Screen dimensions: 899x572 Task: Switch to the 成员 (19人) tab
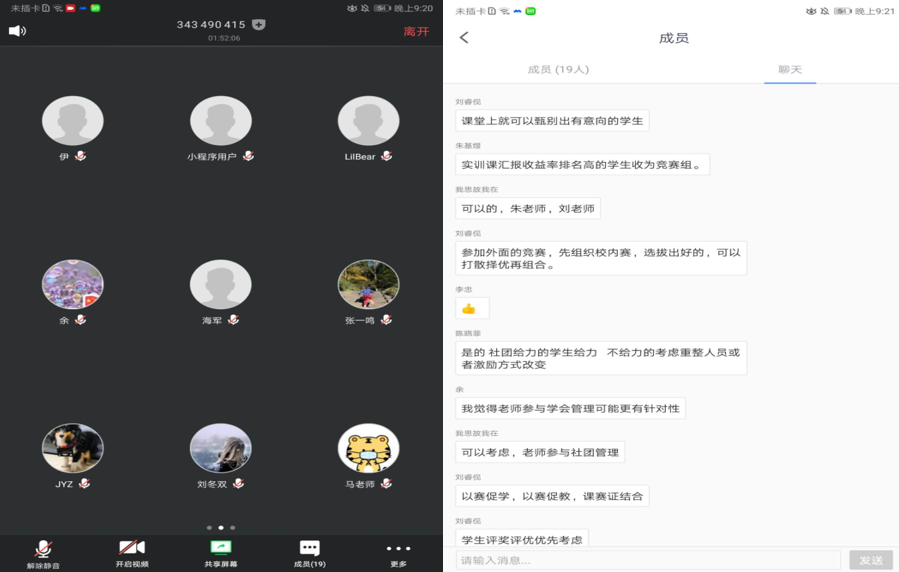[x=558, y=69]
